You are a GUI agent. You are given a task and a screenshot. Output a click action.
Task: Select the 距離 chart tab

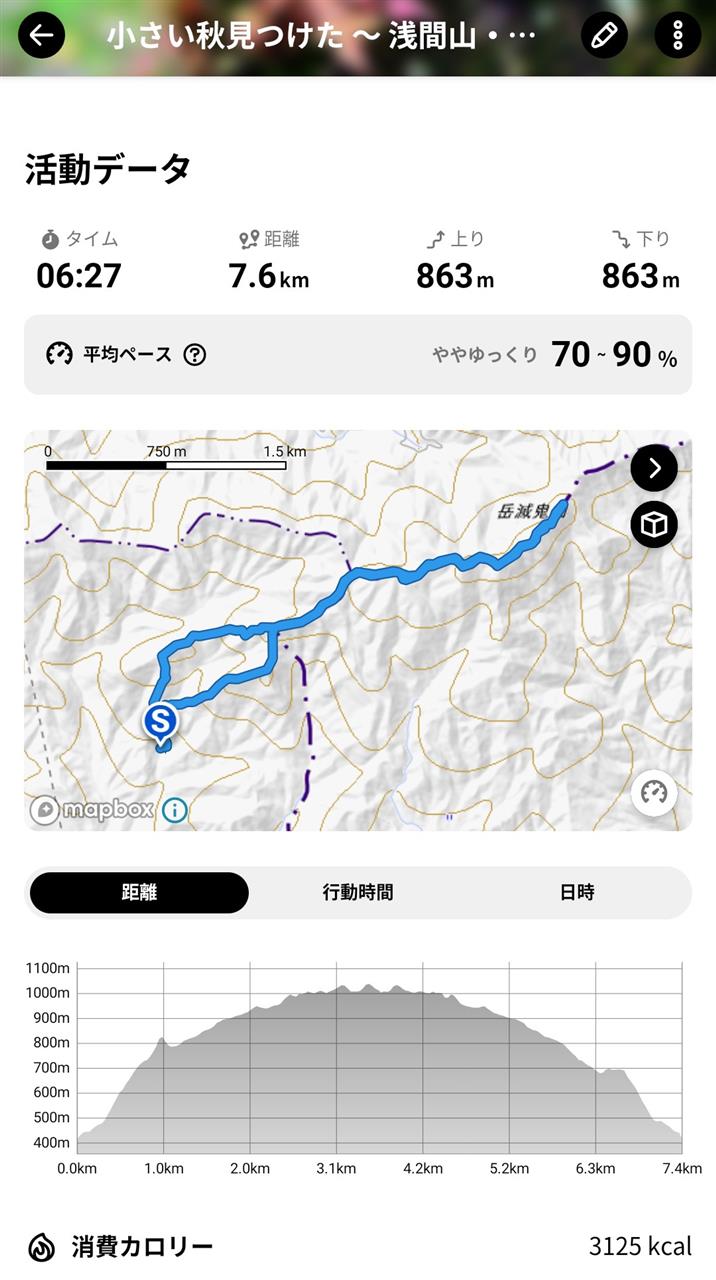pos(139,892)
